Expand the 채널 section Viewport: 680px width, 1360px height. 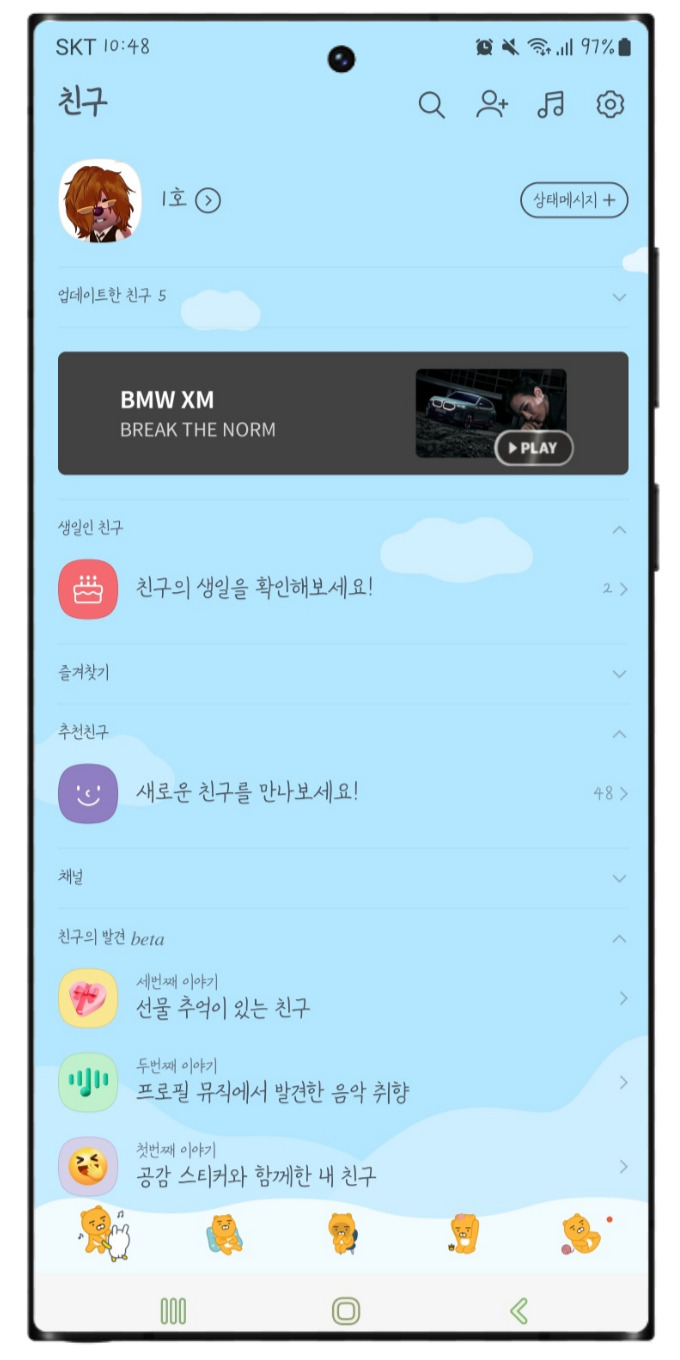coord(619,878)
